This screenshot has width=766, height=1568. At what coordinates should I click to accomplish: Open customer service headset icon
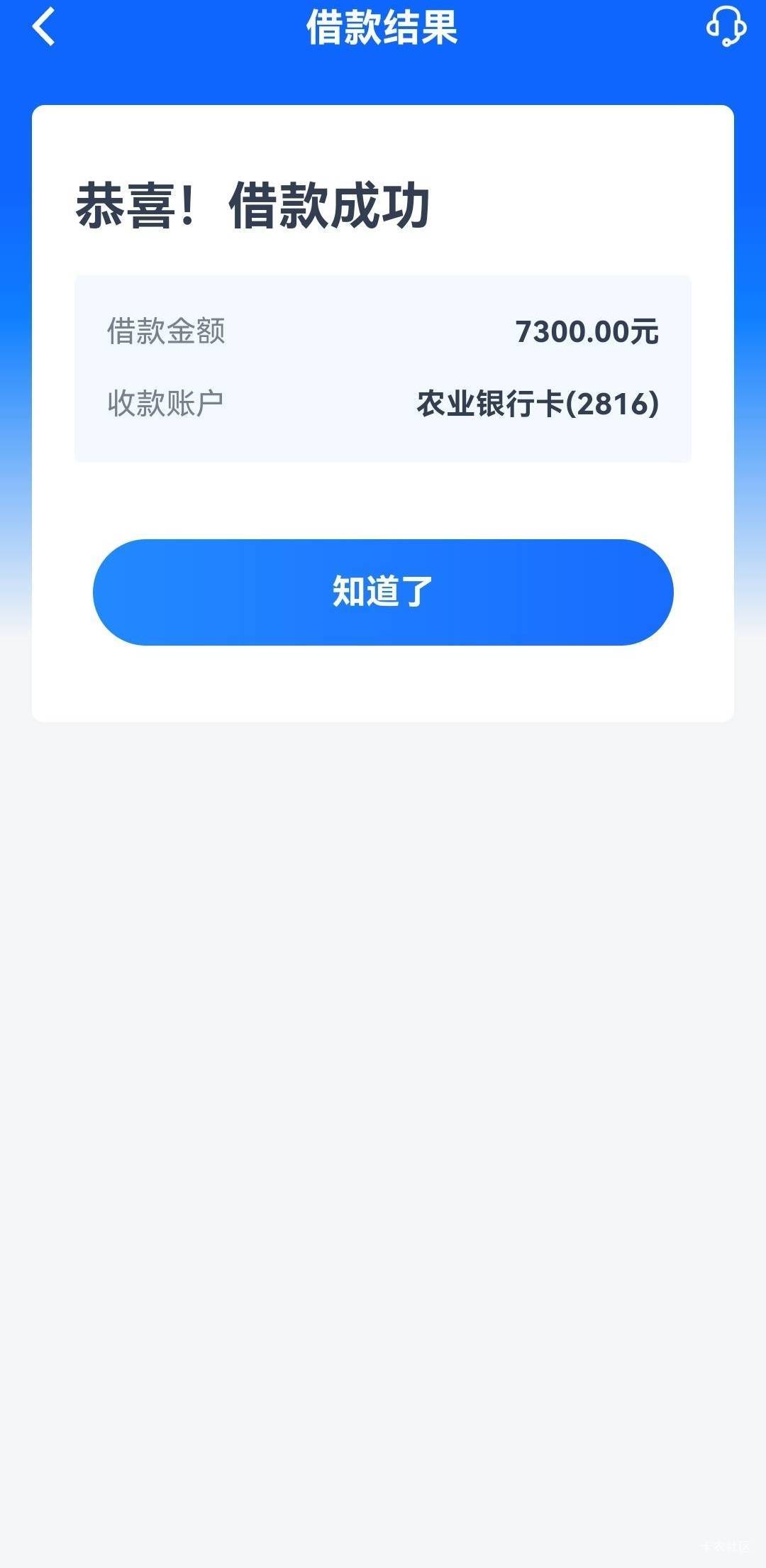tap(726, 26)
